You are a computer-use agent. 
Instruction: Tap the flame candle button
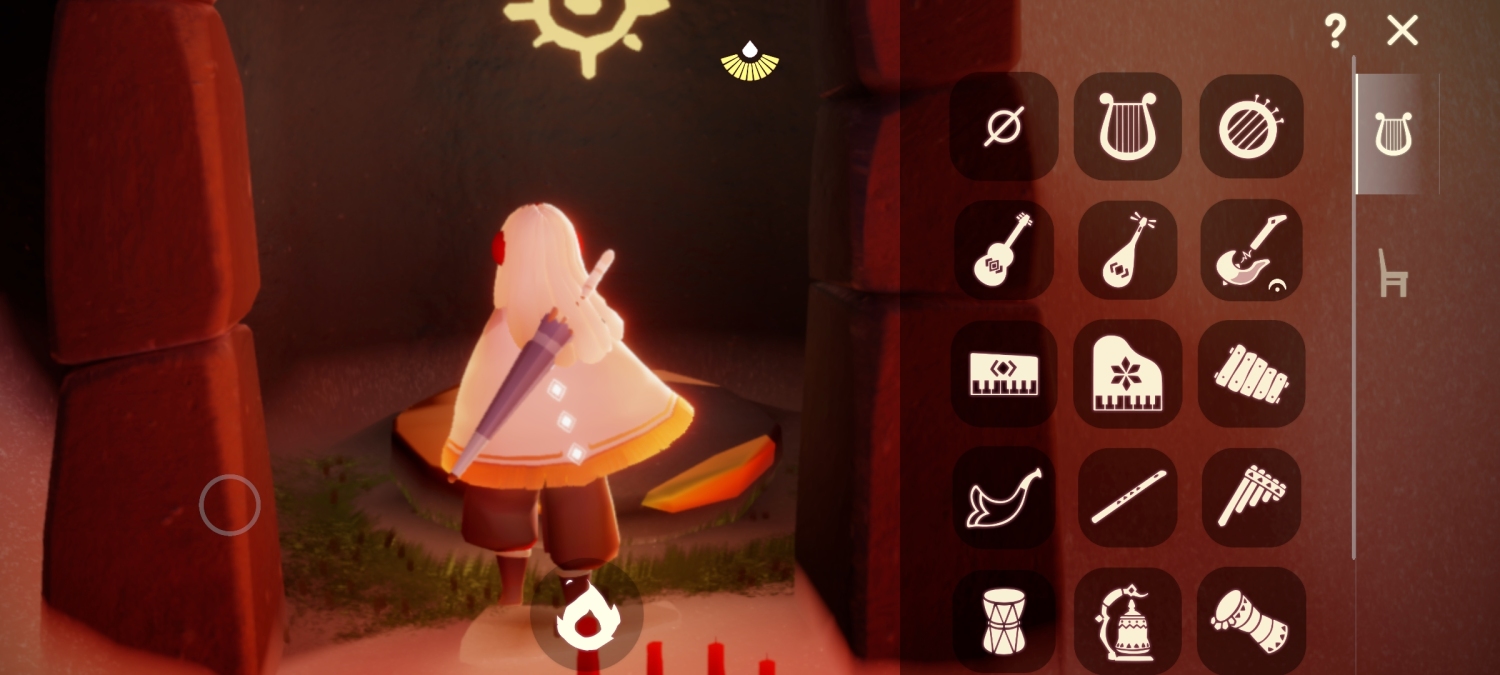tap(587, 617)
